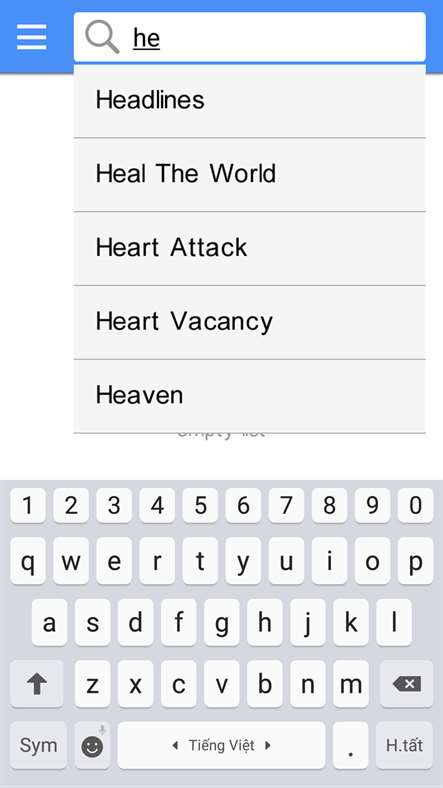The height and width of the screenshot is (788, 443).
Task: Open the Heart Vacancy suggestion
Action: pos(250,322)
